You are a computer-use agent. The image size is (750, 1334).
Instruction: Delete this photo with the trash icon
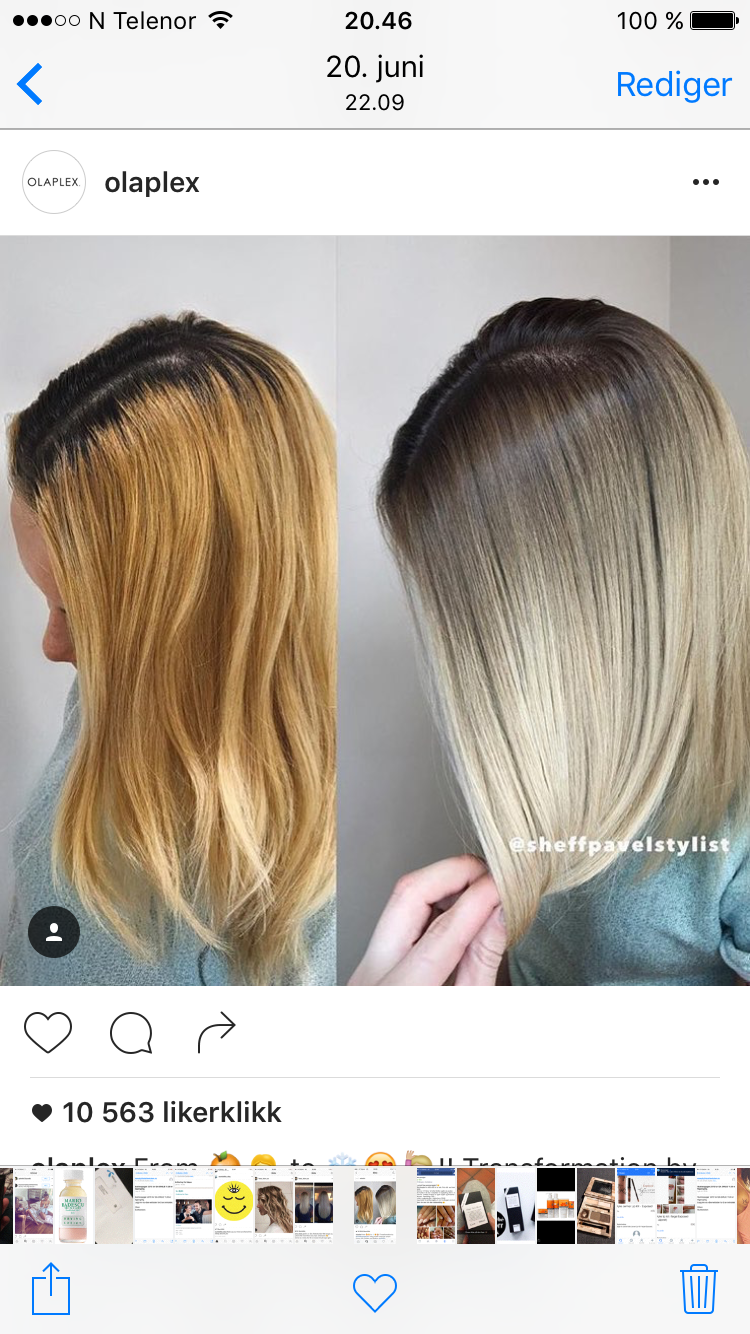[x=699, y=1289]
